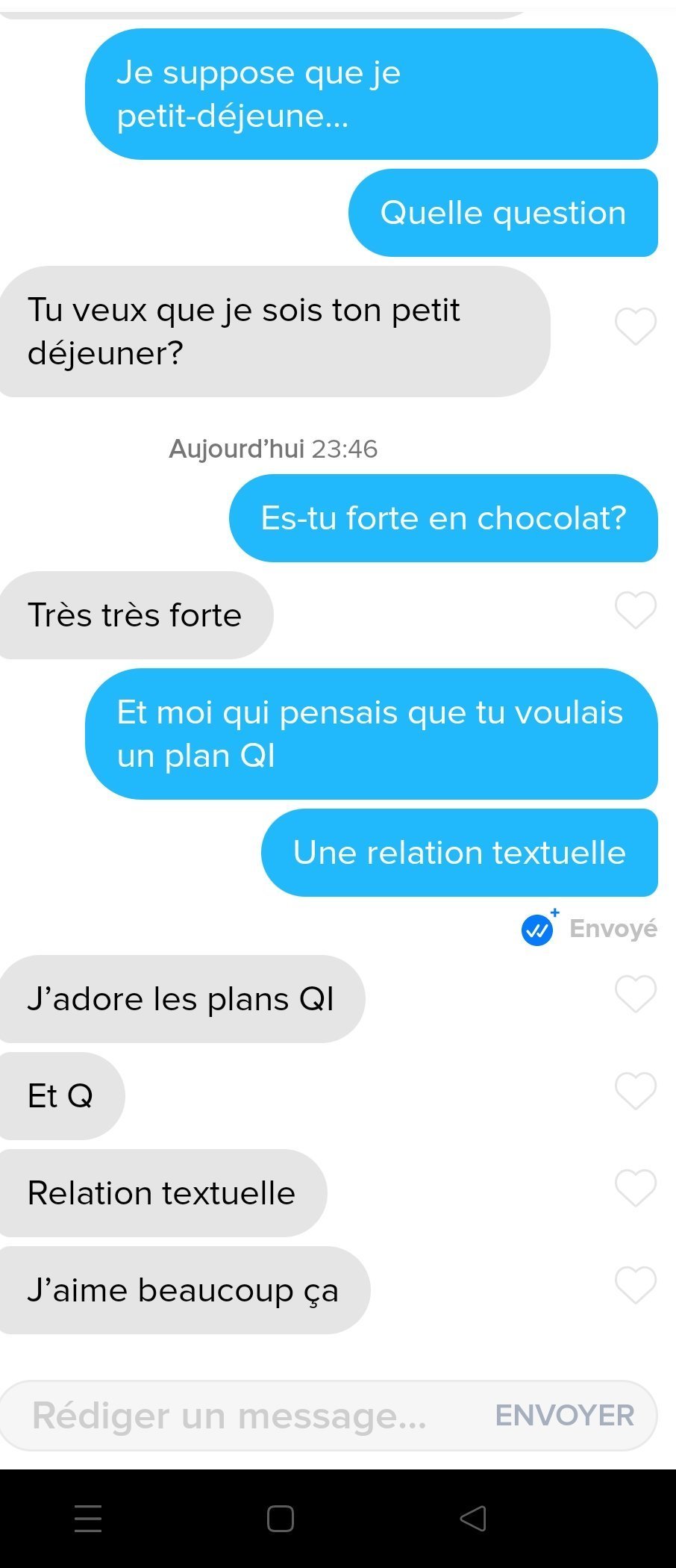676x1568 pixels.
Task: Heart the received "Relation textuelle" message
Action: [635, 1188]
